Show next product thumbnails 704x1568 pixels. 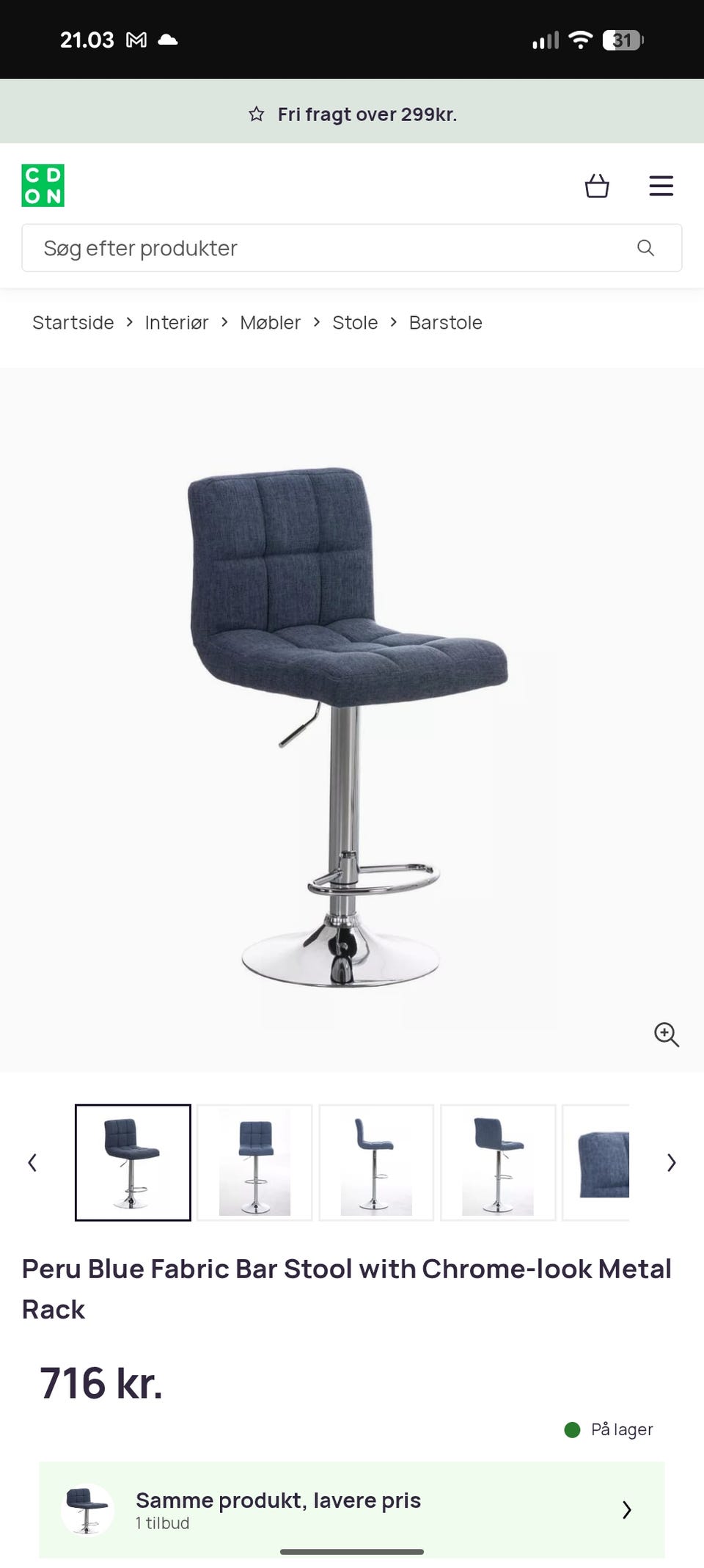[671, 1162]
